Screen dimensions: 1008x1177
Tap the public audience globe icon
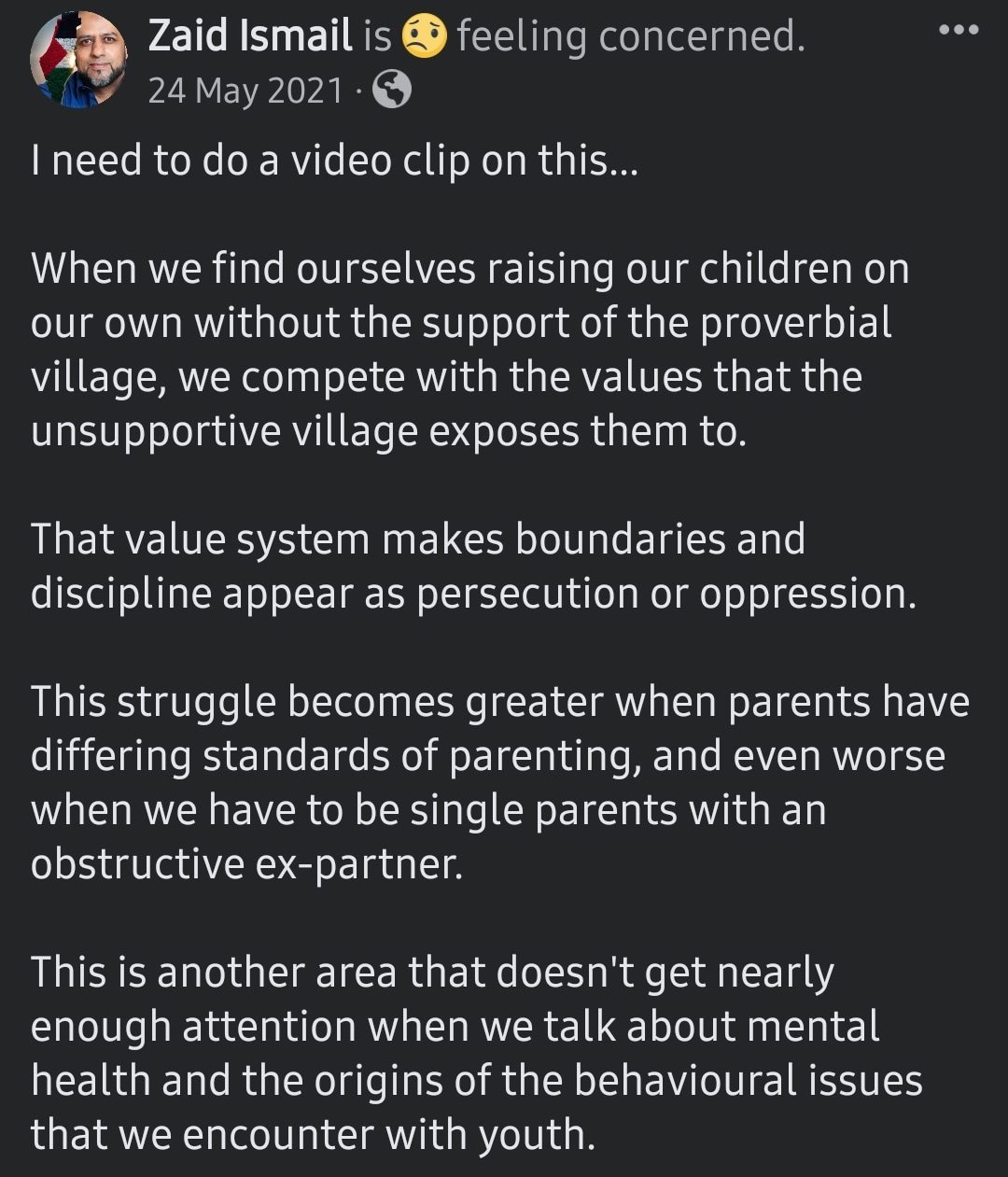coord(391,91)
